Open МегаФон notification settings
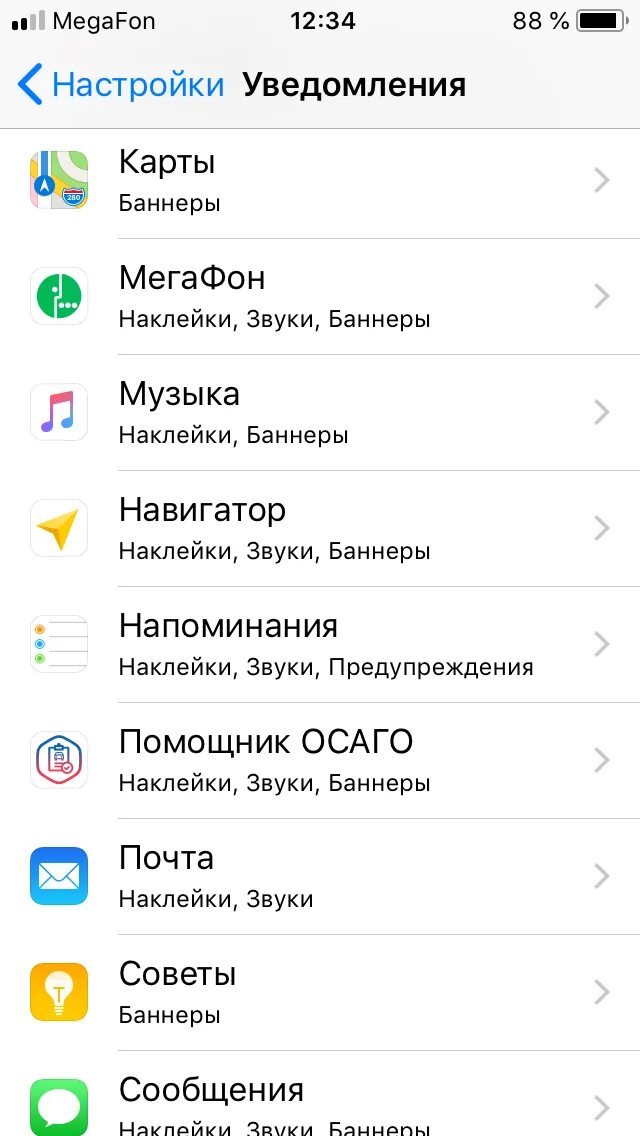Screen dimensions: 640x1136 pyautogui.click(x=320, y=297)
